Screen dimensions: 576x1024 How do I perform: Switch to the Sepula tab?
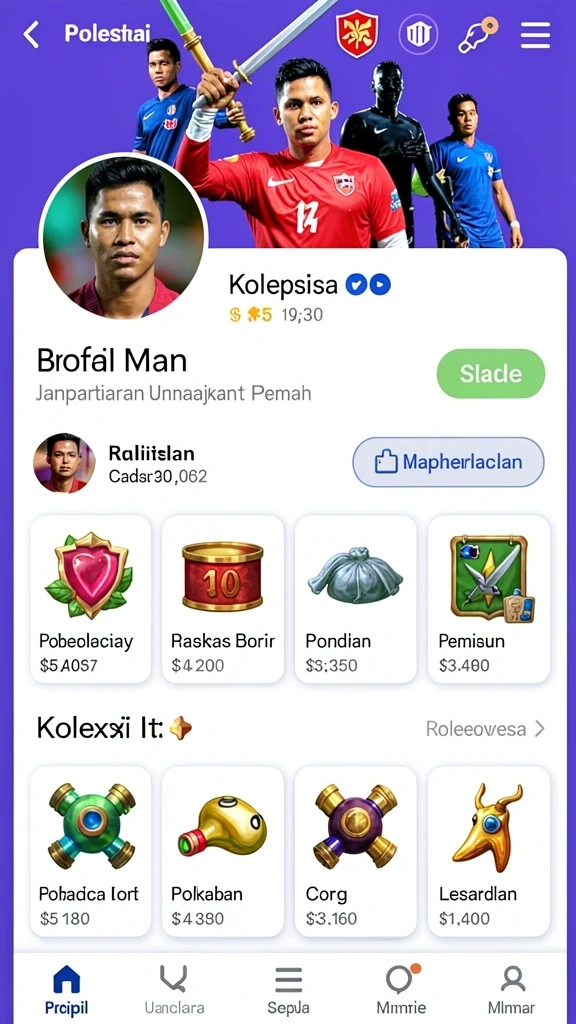tap(288, 989)
